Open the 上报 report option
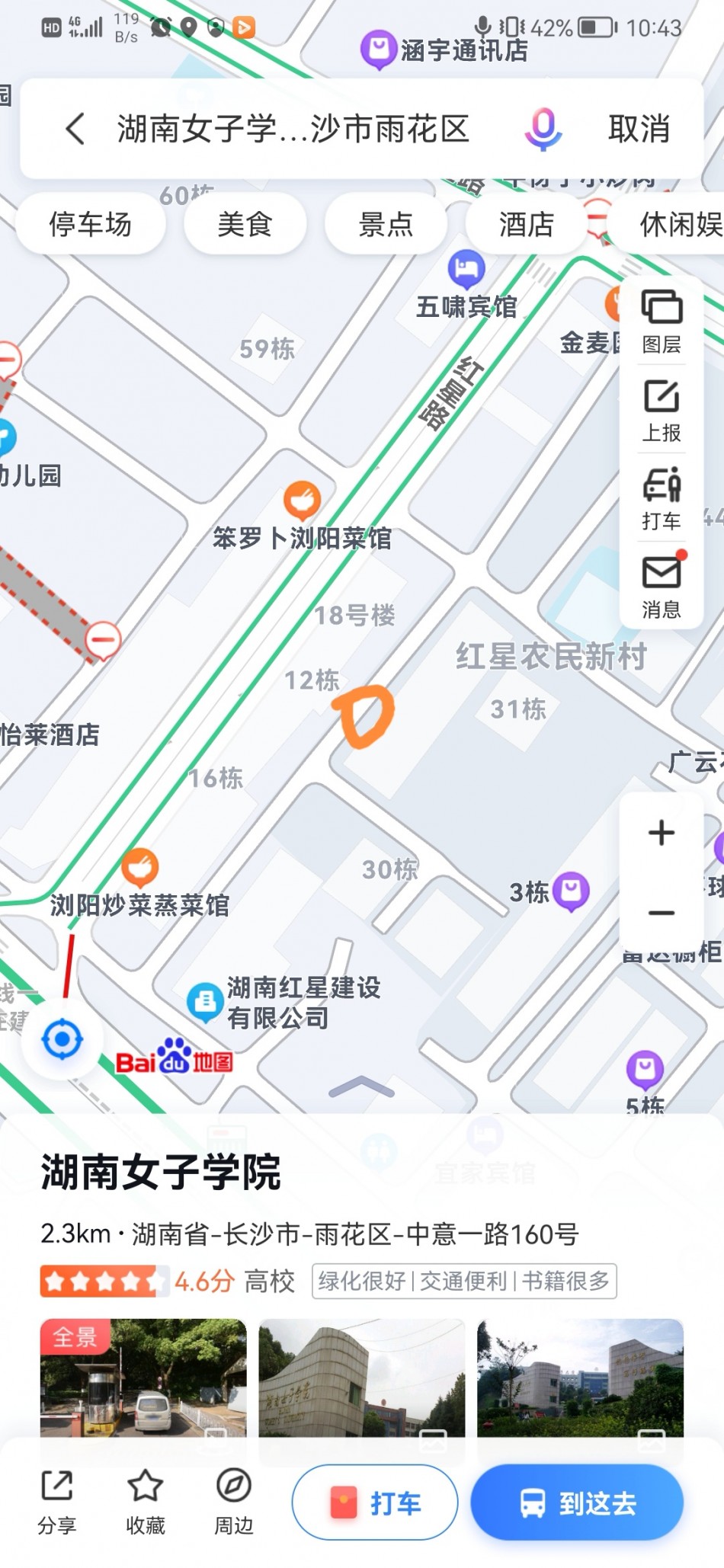 [x=661, y=410]
